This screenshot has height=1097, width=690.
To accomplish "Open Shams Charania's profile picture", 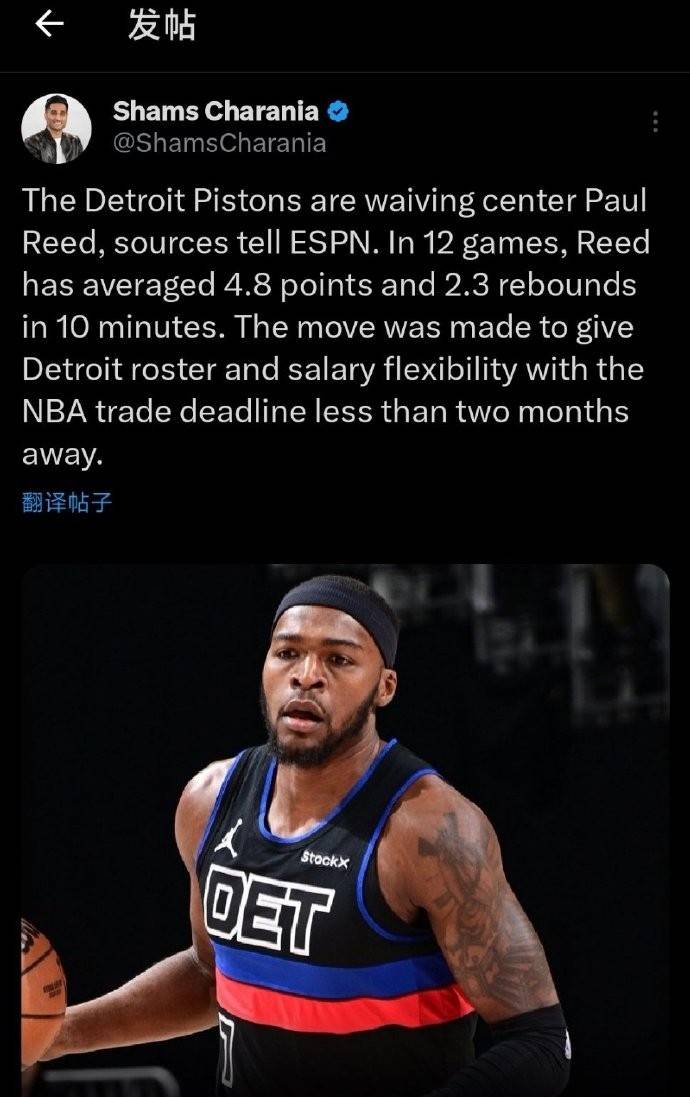I will [x=56, y=129].
